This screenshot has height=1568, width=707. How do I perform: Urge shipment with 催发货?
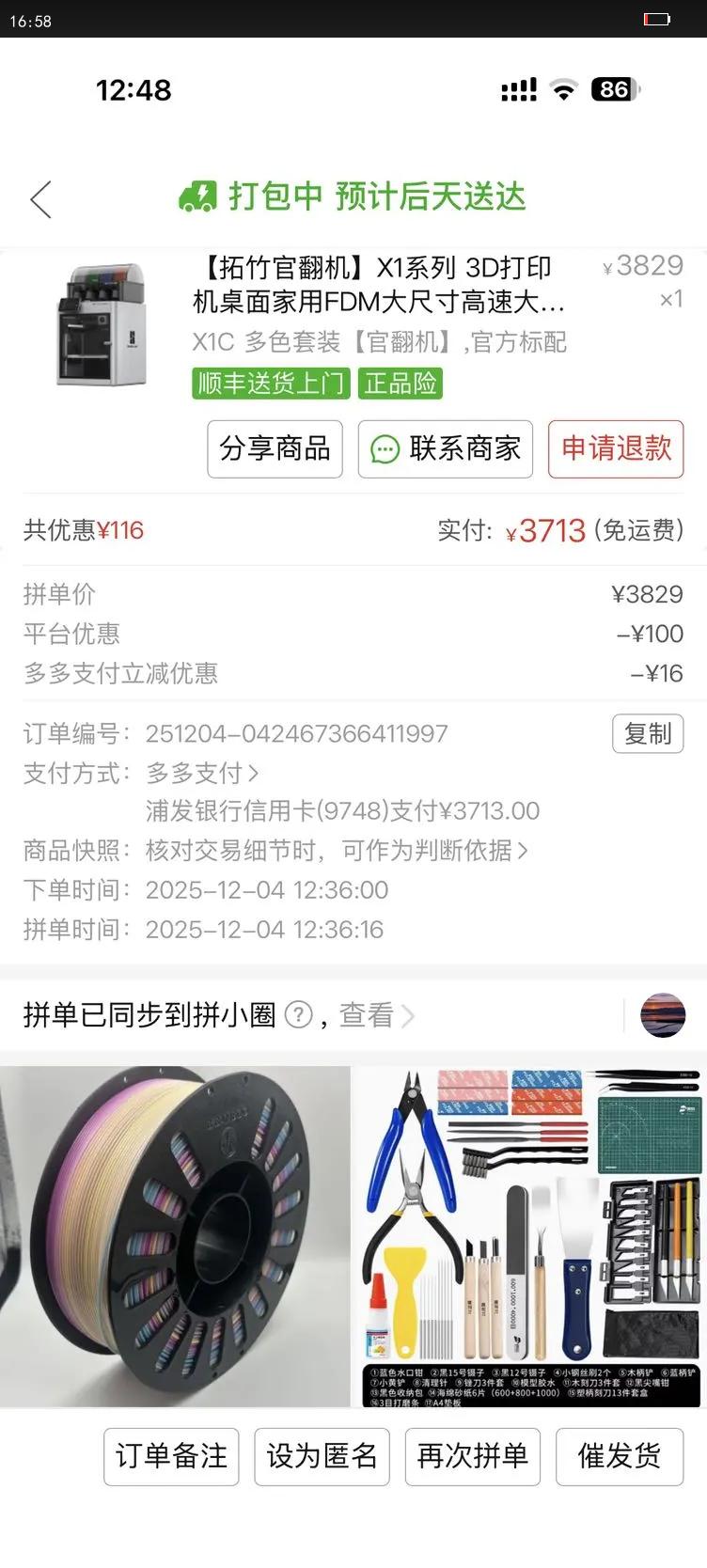[x=620, y=1456]
